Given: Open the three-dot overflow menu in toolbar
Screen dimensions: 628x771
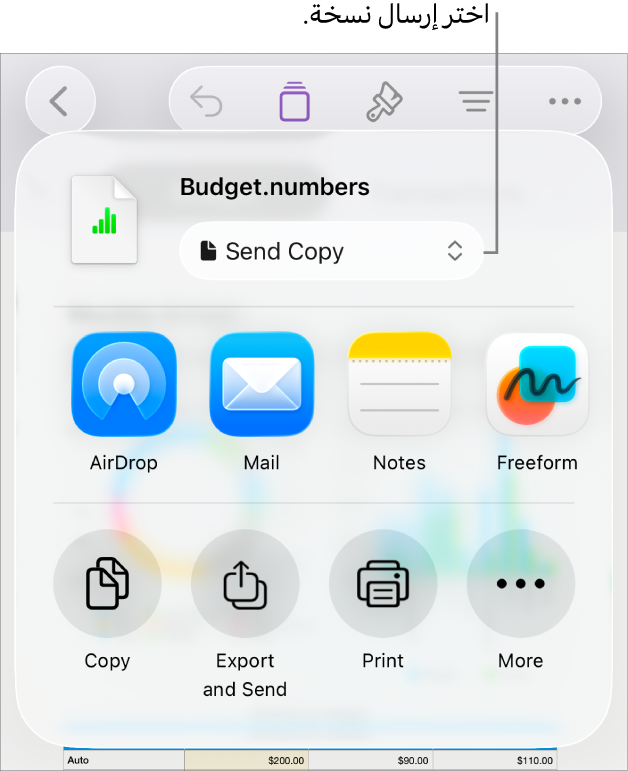Looking at the screenshot, I should click(x=565, y=101).
